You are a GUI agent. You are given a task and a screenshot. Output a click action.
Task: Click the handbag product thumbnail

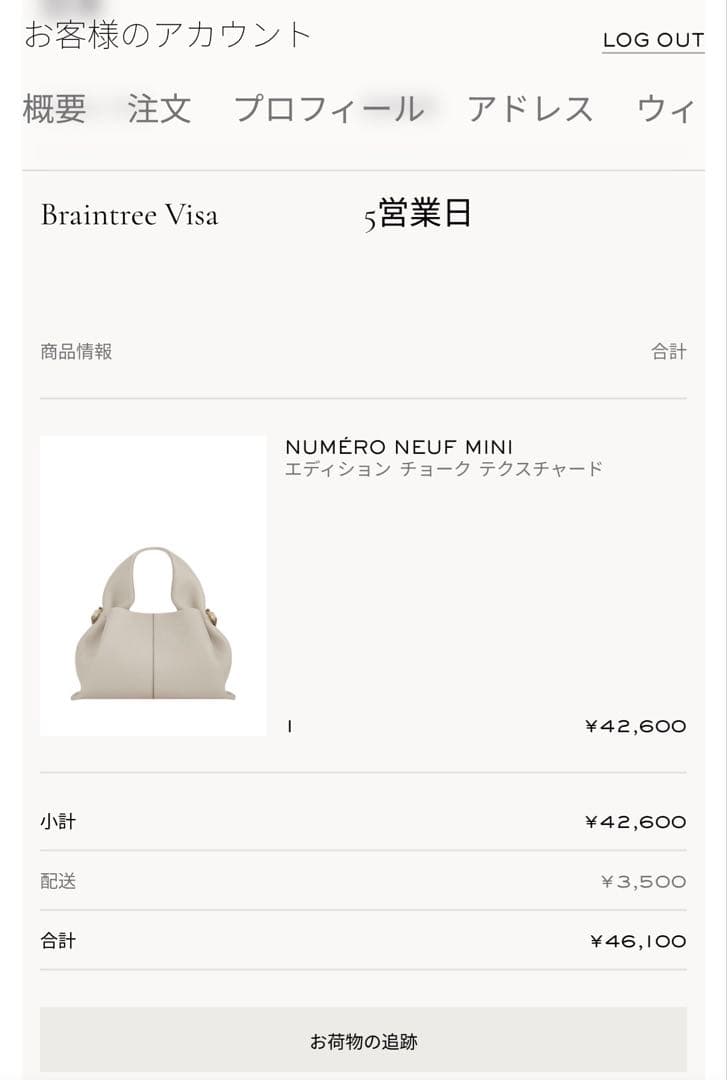point(152,585)
